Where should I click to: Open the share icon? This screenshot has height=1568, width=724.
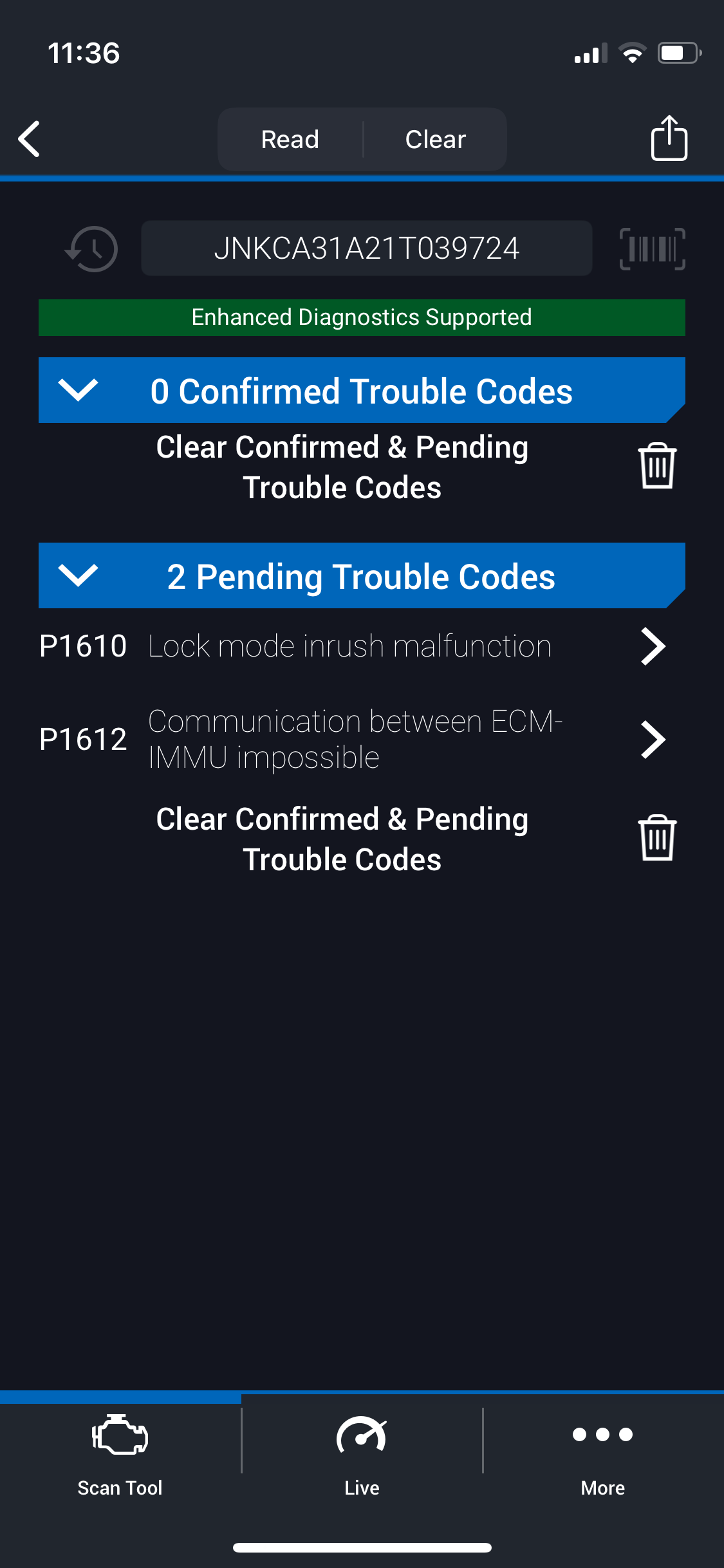click(669, 138)
